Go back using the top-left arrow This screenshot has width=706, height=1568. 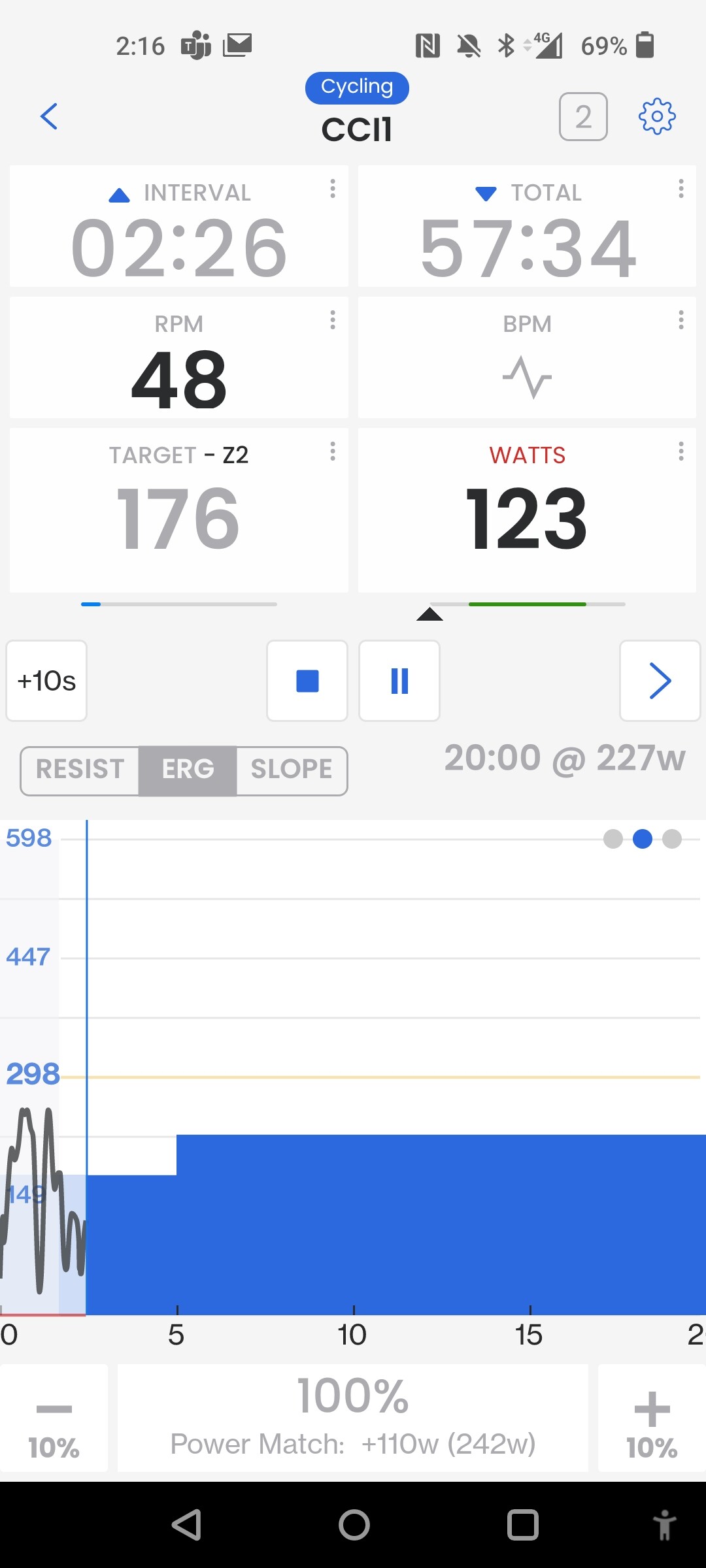(49, 117)
